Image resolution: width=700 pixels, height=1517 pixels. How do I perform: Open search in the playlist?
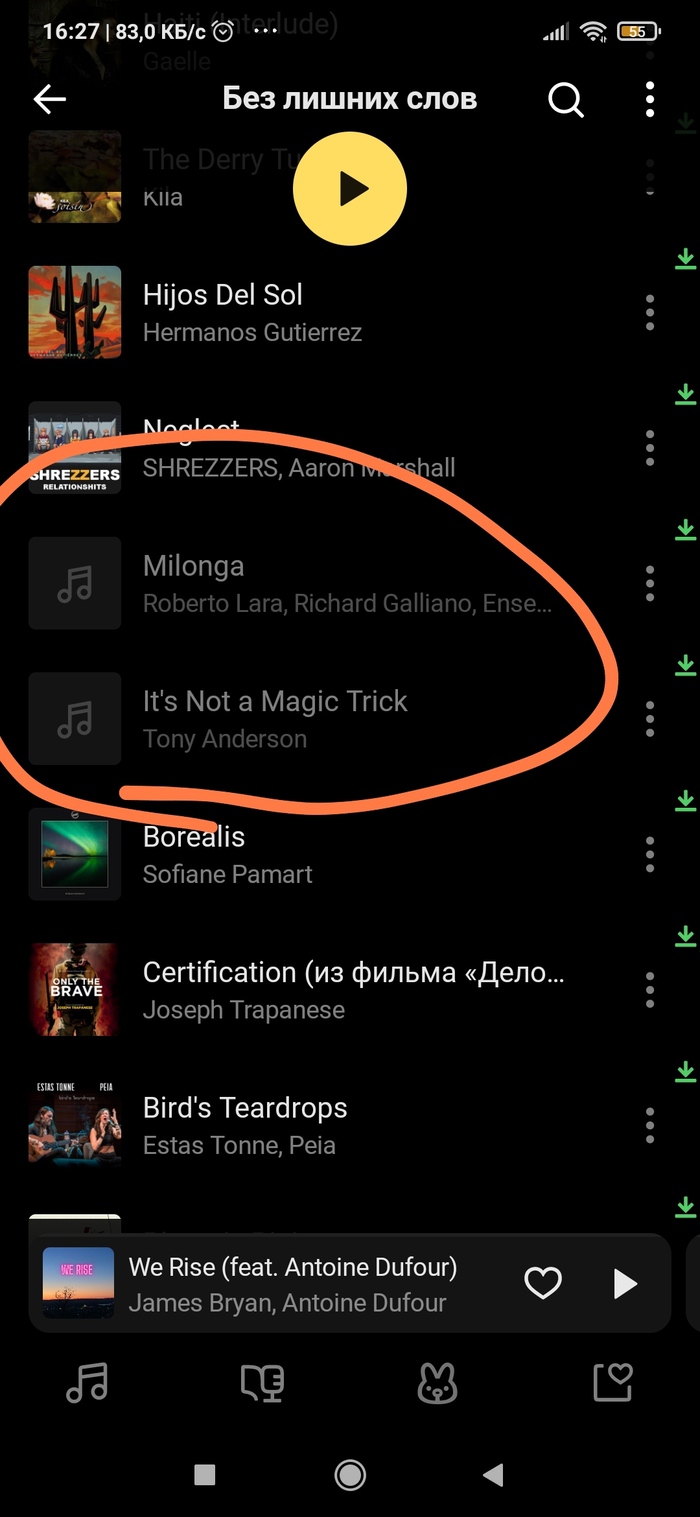[x=566, y=99]
